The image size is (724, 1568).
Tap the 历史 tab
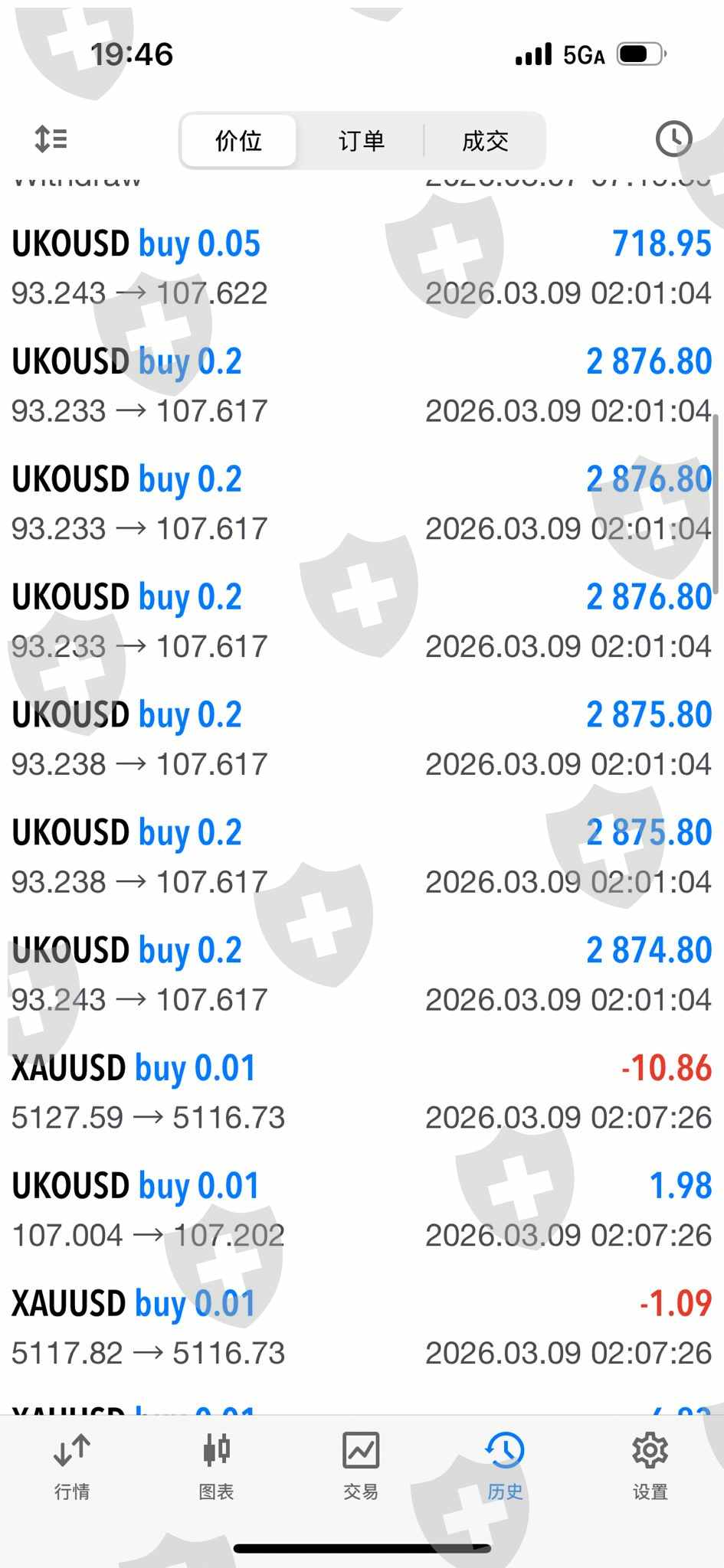pyautogui.click(x=505, y=1465)
